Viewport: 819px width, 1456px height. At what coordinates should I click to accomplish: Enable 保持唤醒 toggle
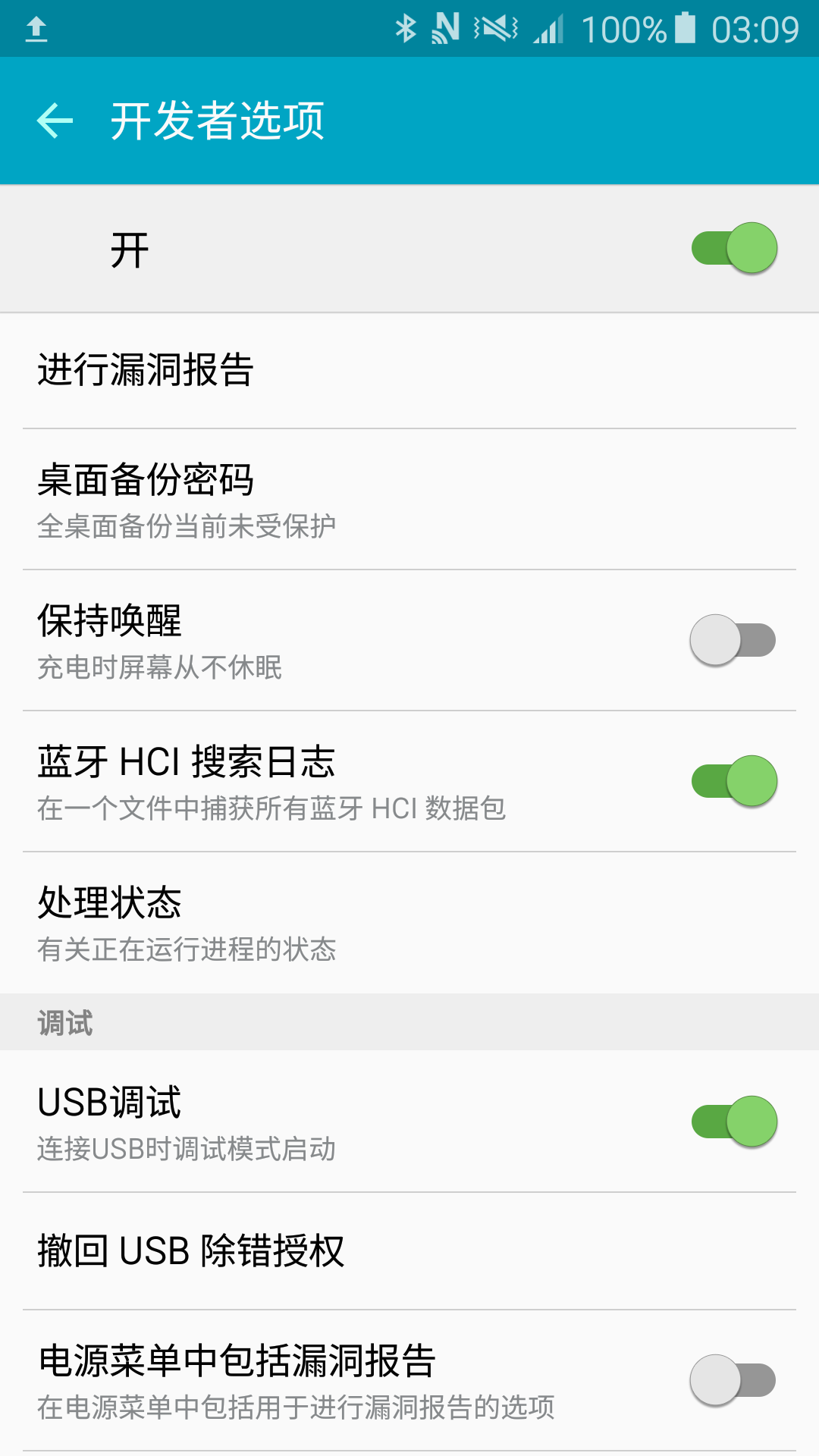(x=732, y=640)
